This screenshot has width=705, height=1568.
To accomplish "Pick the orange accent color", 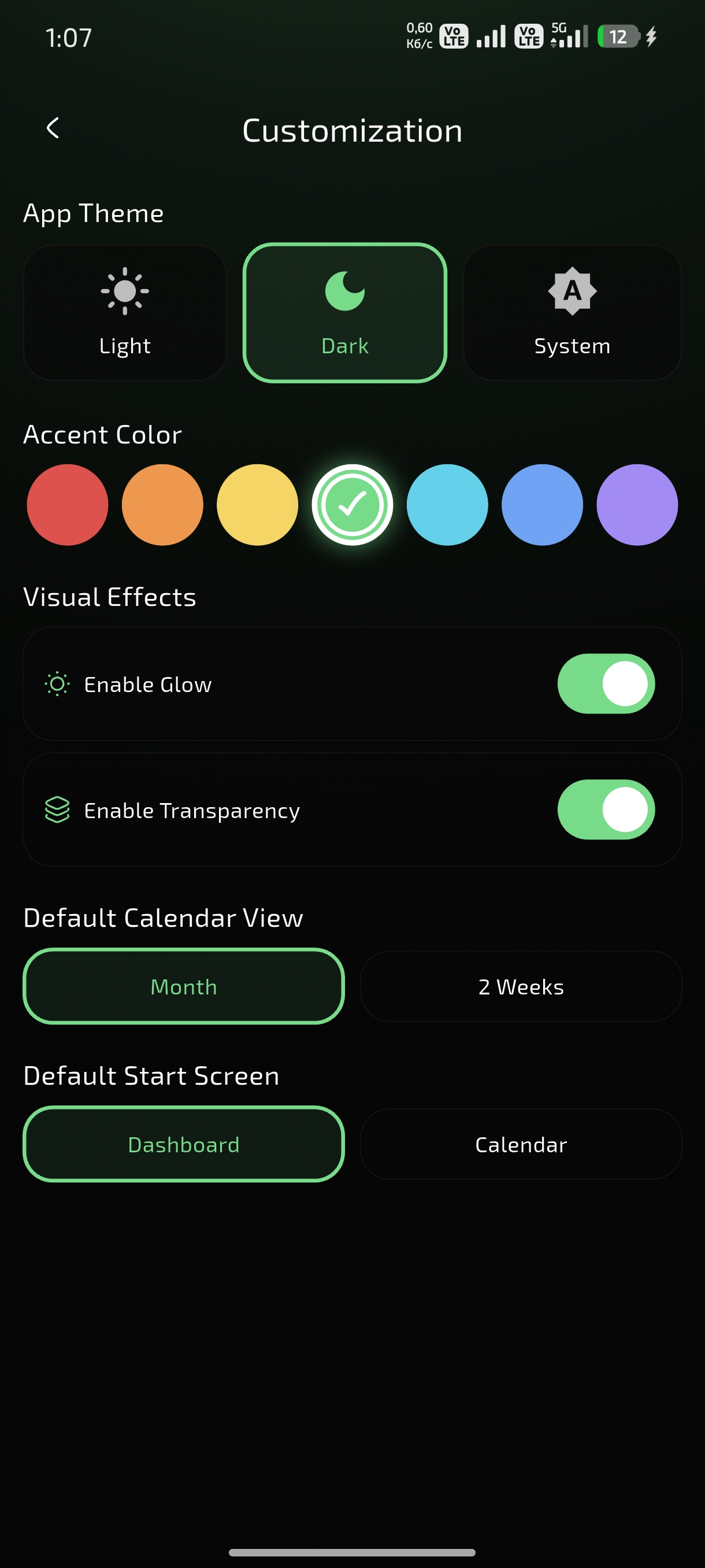I will coord(162,505).
